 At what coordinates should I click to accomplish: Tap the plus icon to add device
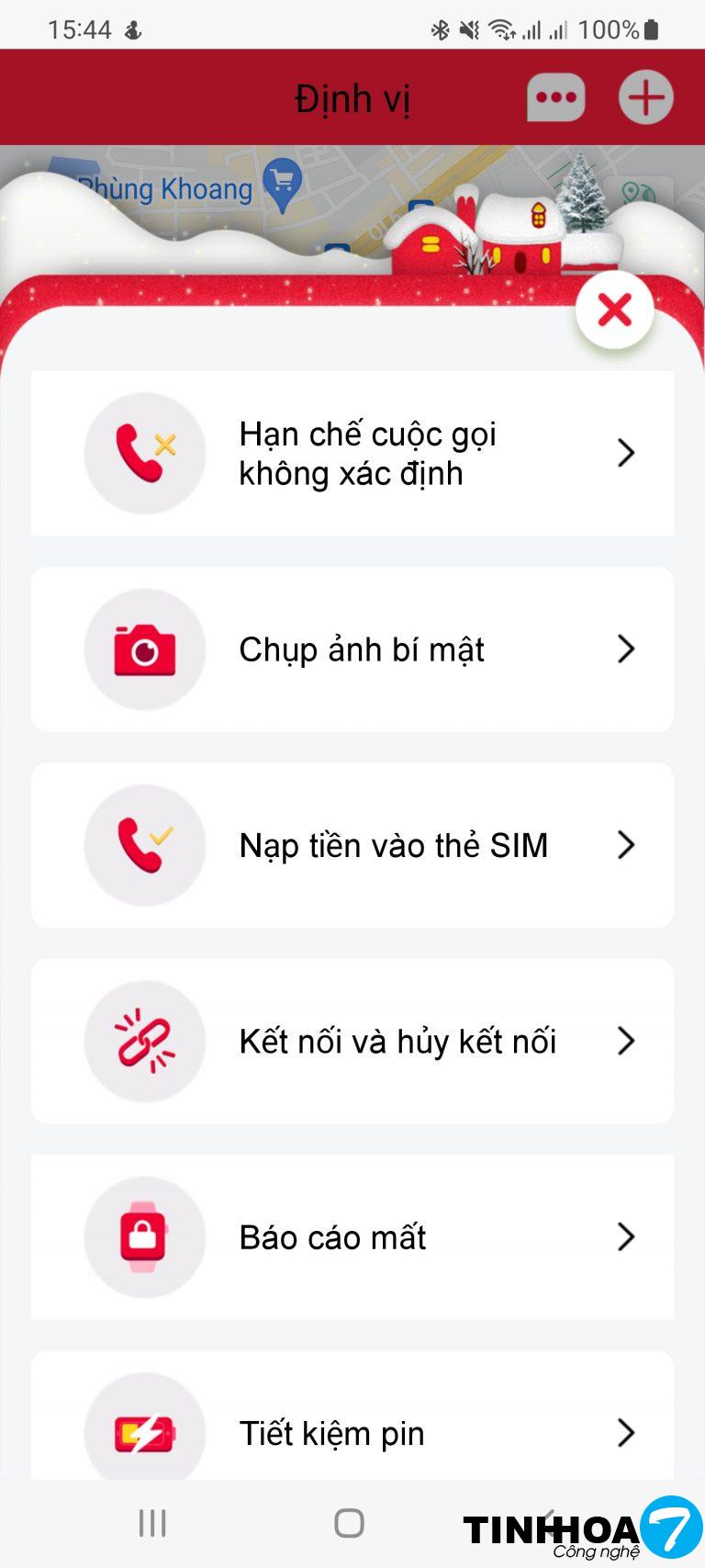645,97
